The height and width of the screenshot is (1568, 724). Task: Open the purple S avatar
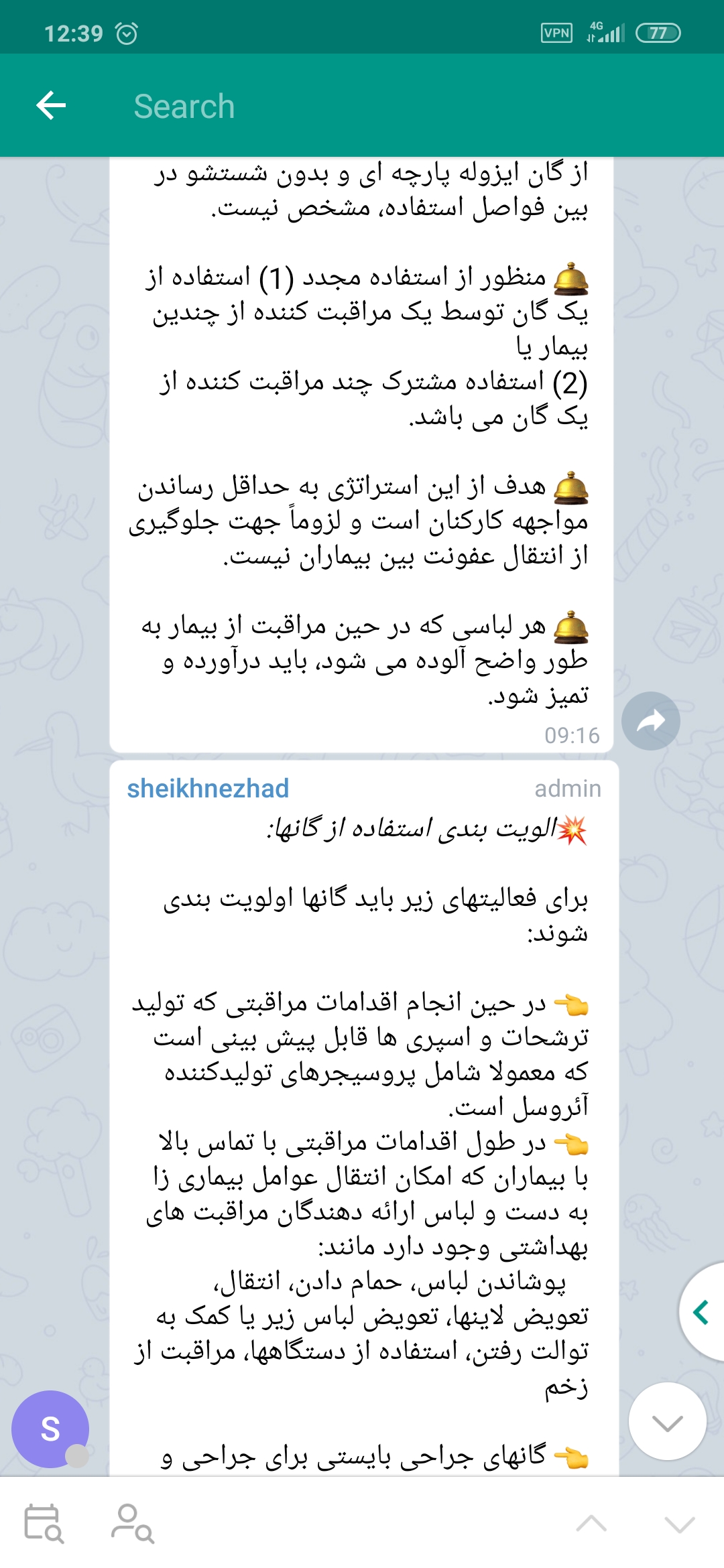50,1429
